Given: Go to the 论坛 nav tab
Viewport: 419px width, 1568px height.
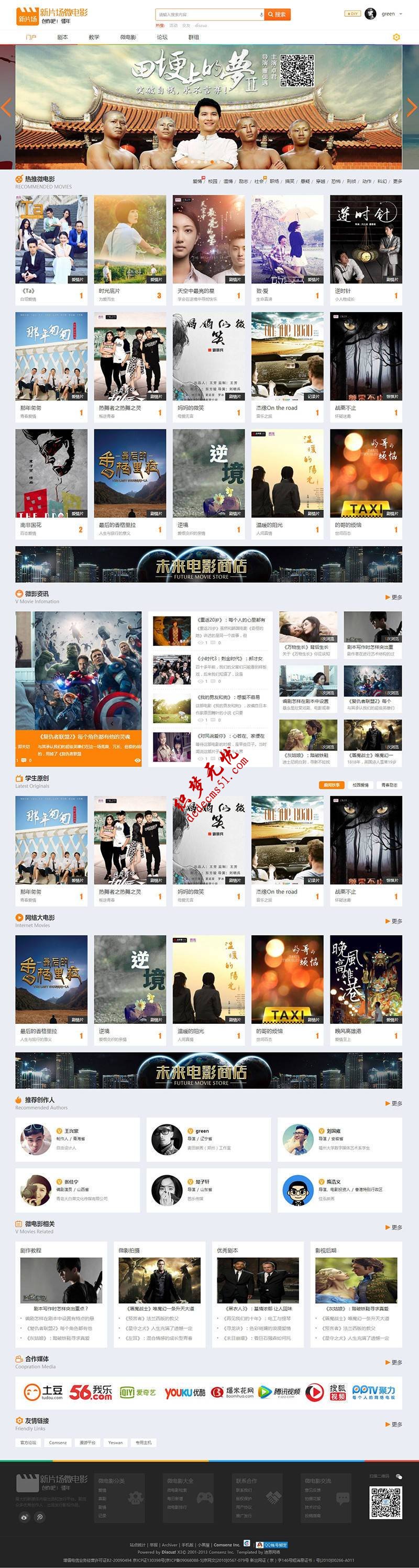Looking at the screenshot, I should tap(162, 37).
